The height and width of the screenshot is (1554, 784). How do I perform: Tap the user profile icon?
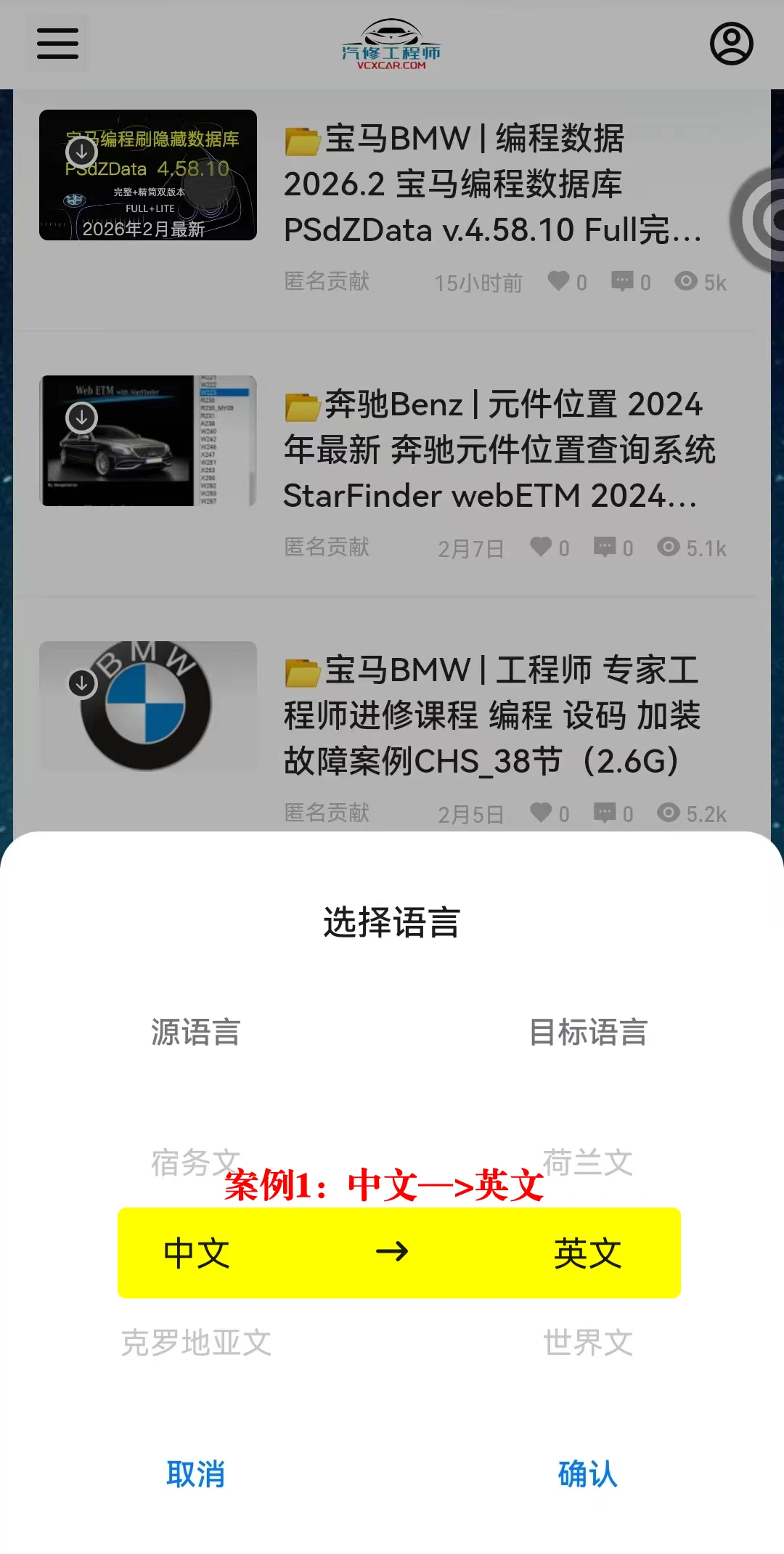click(x=730, y=44)
